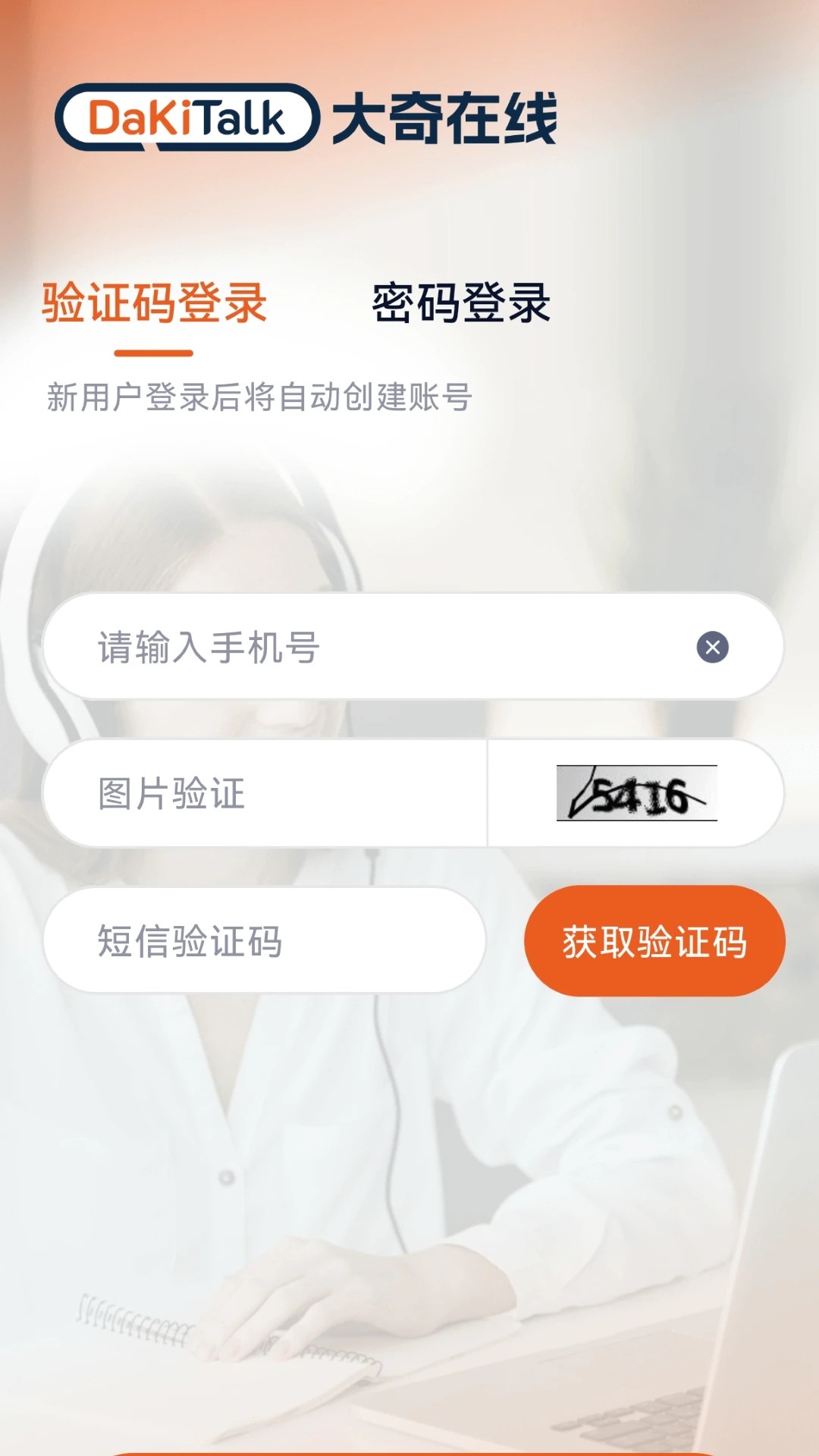
Task: Focus the 请输入手机号 phone number field
Action: (x=364, y=647)
